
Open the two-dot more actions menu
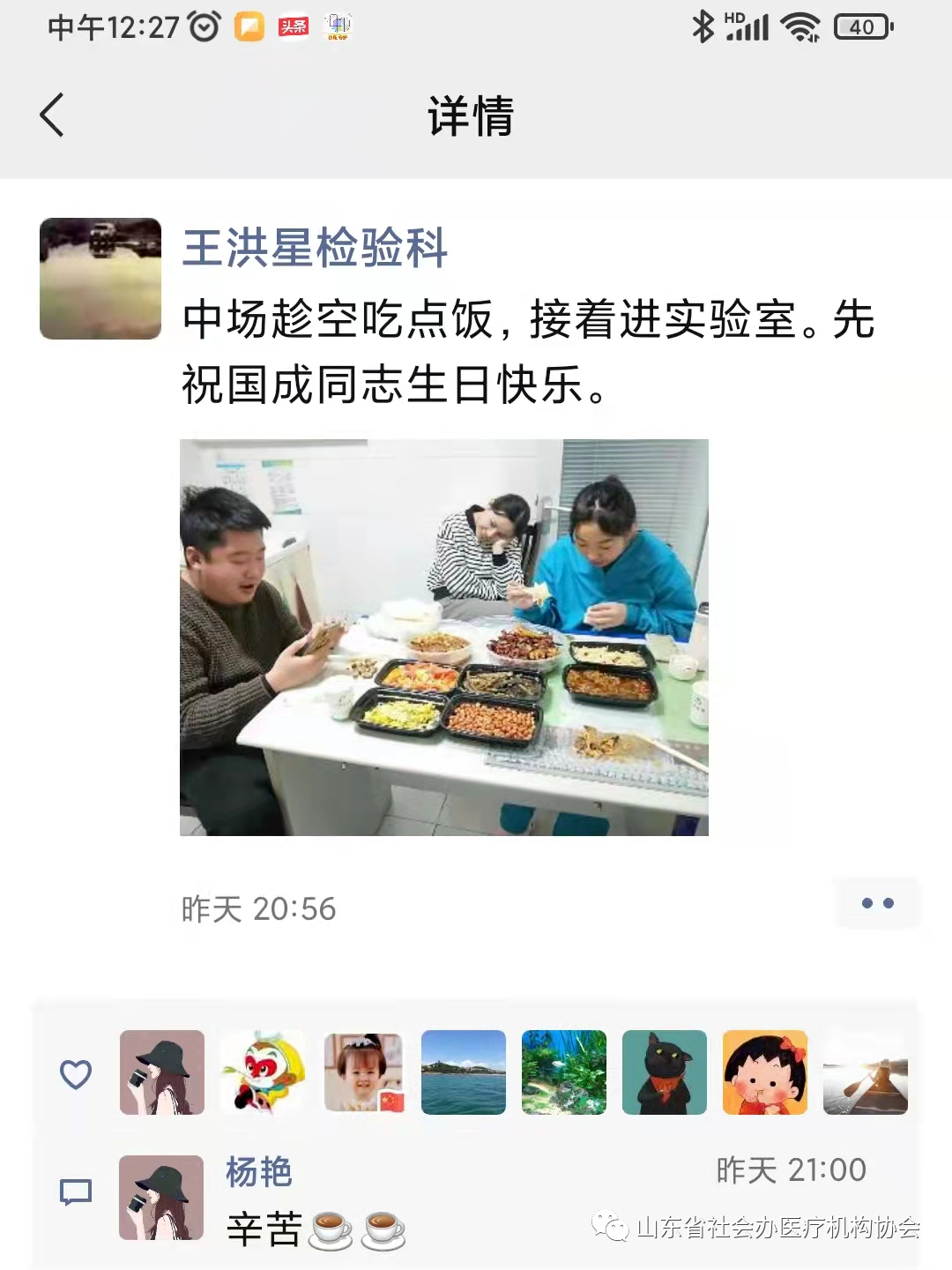(876, 903)
